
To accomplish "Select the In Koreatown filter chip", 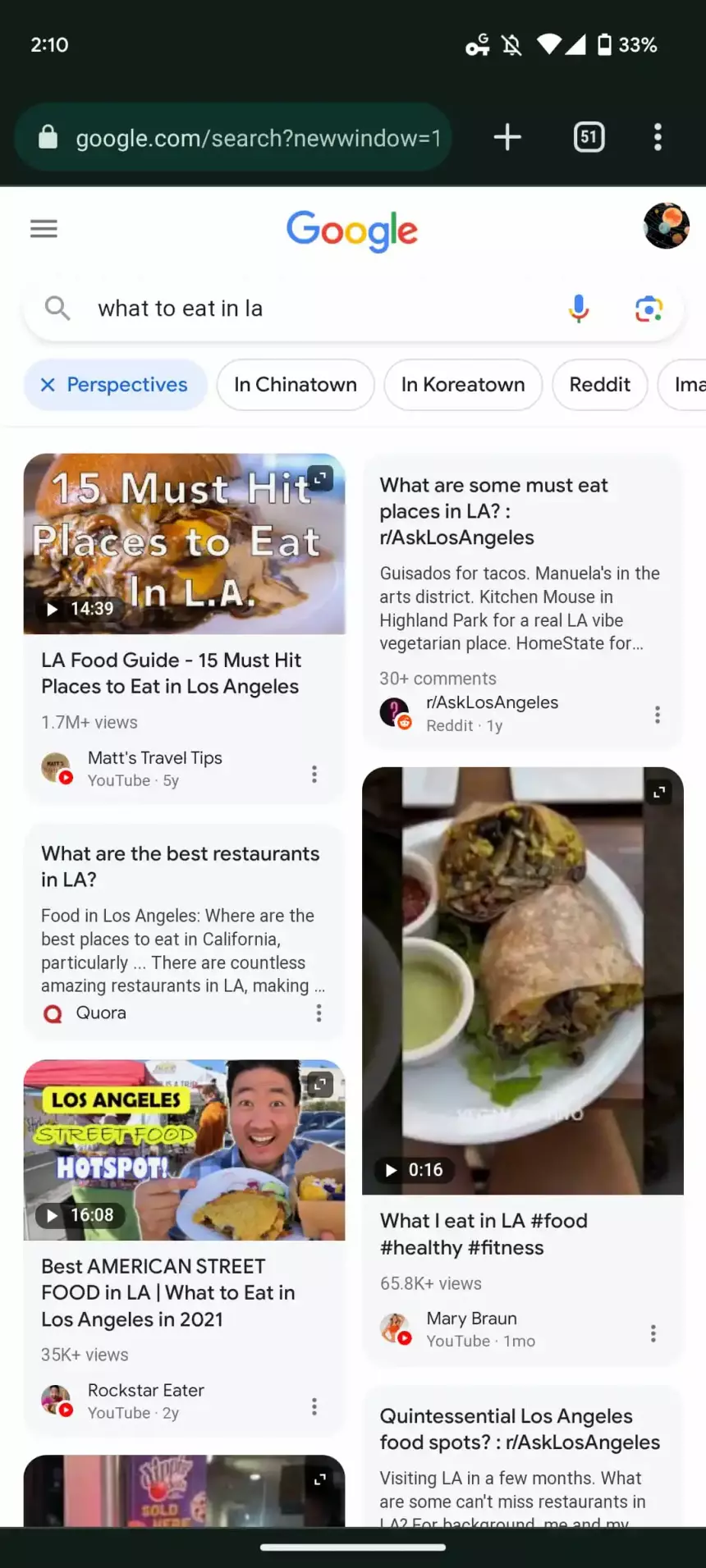I will (462, 385).
